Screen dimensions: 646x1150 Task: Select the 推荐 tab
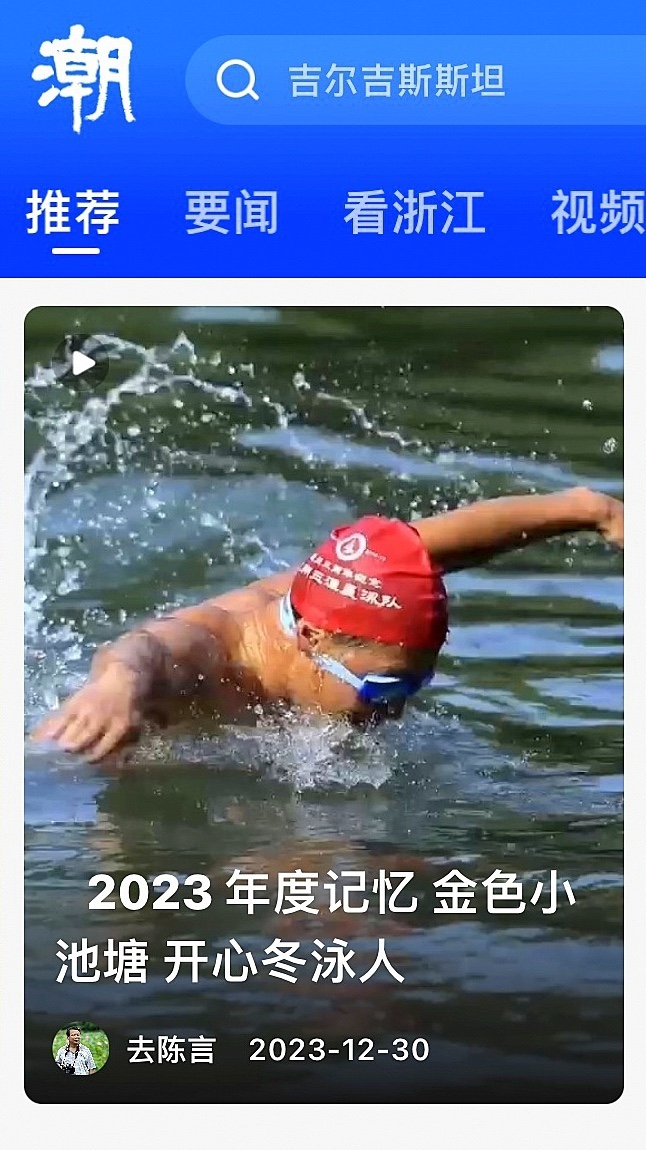[x=73, y=213]
